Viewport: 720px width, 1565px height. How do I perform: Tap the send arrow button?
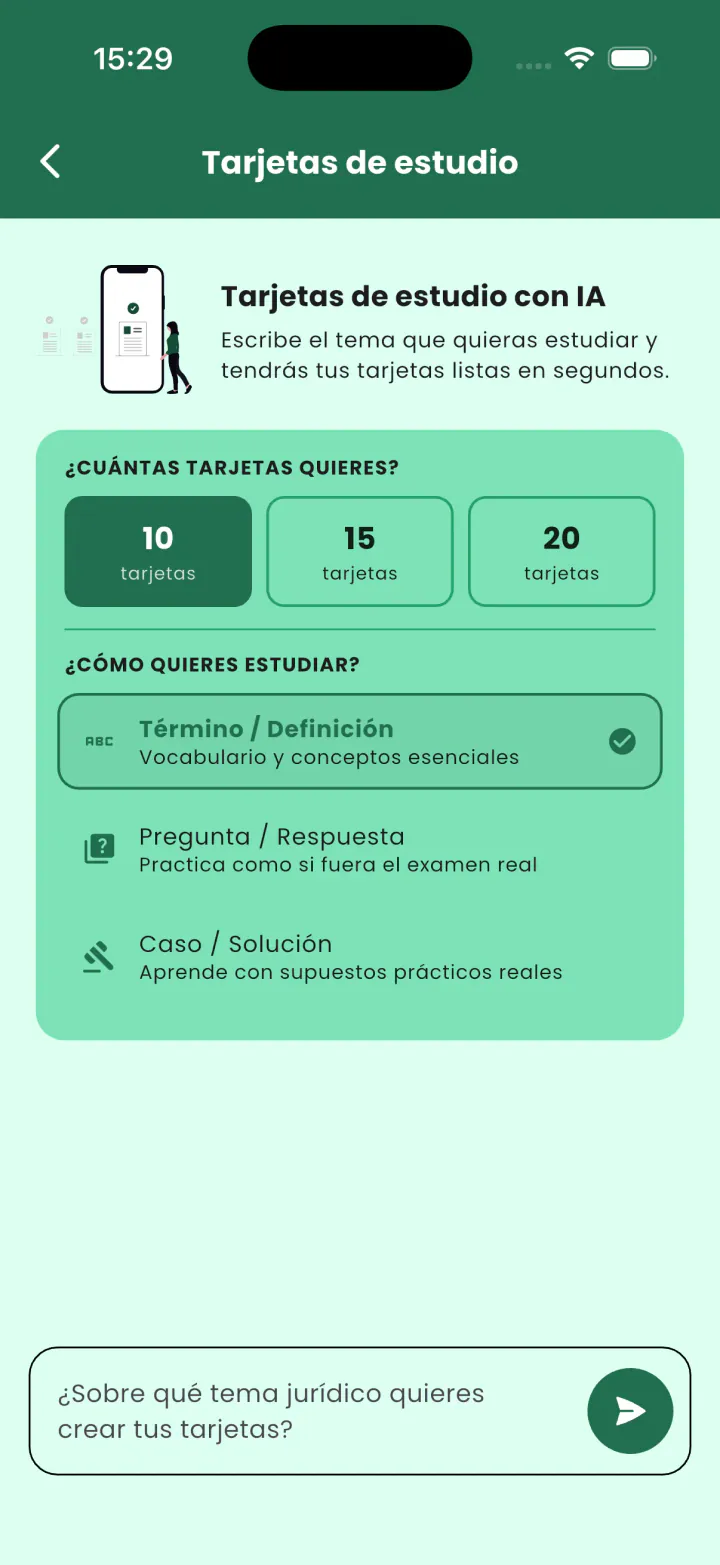[630, 1411]
